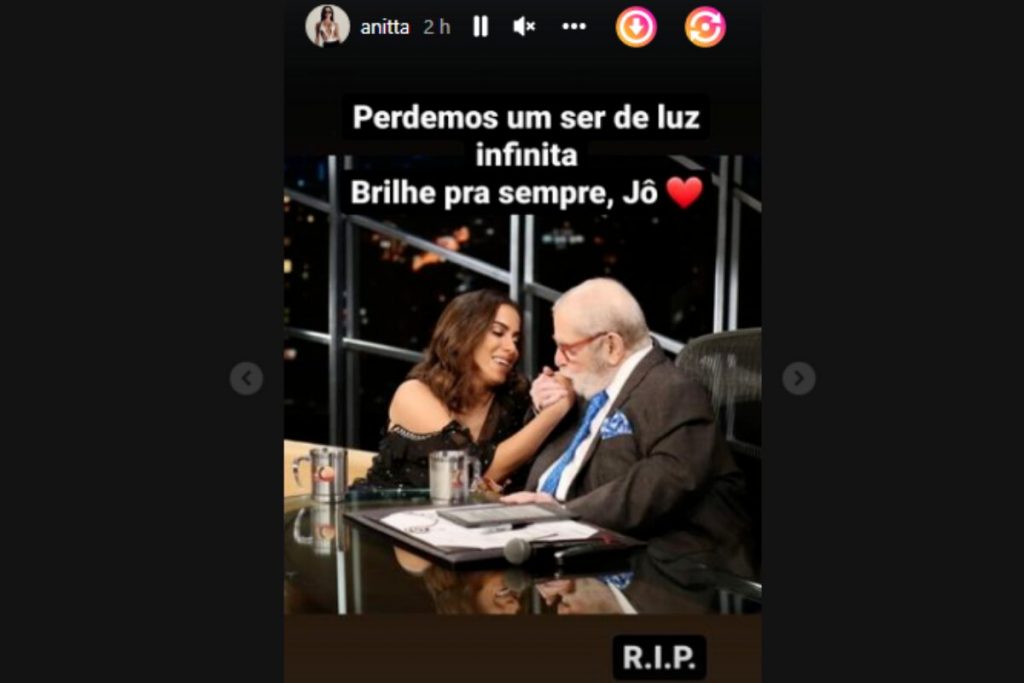Open anitta's profile picture

(x=327, y=26)
